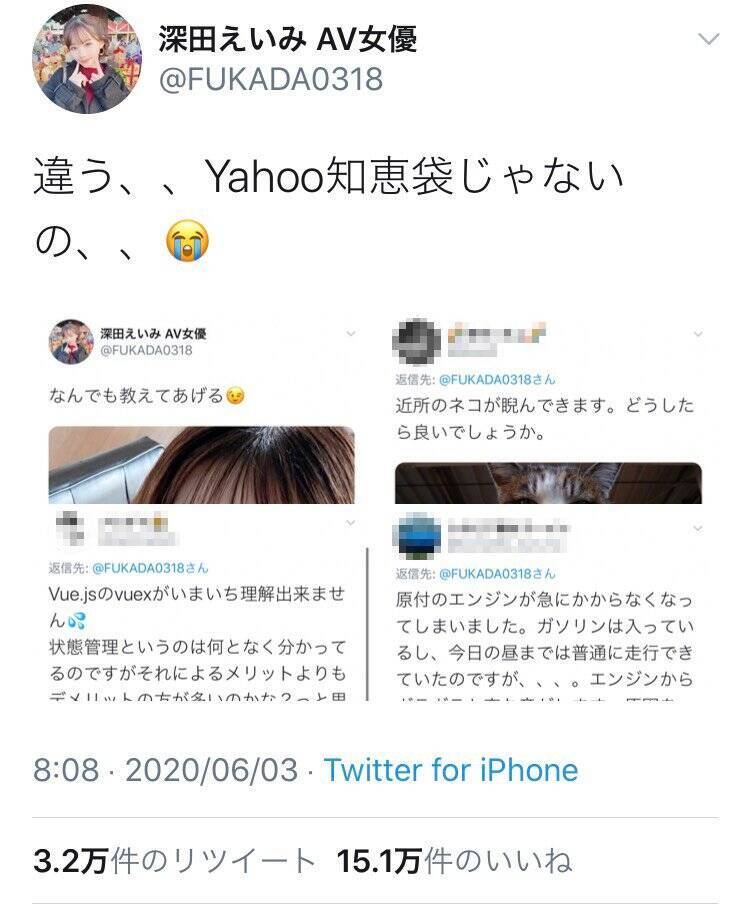This screenshot has height=911, width=750.
Task: Expand the tweet options chevron
Action: point(708,40)
